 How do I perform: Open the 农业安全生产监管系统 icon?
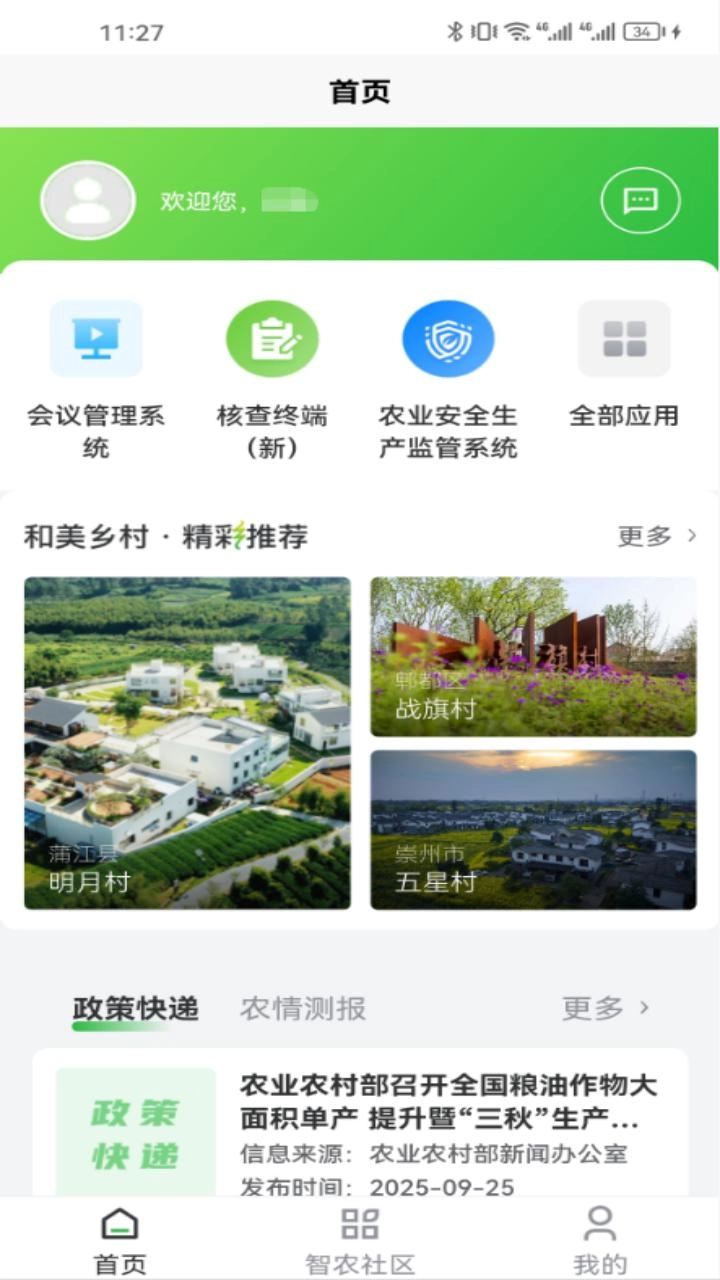[x=447, y=338]
